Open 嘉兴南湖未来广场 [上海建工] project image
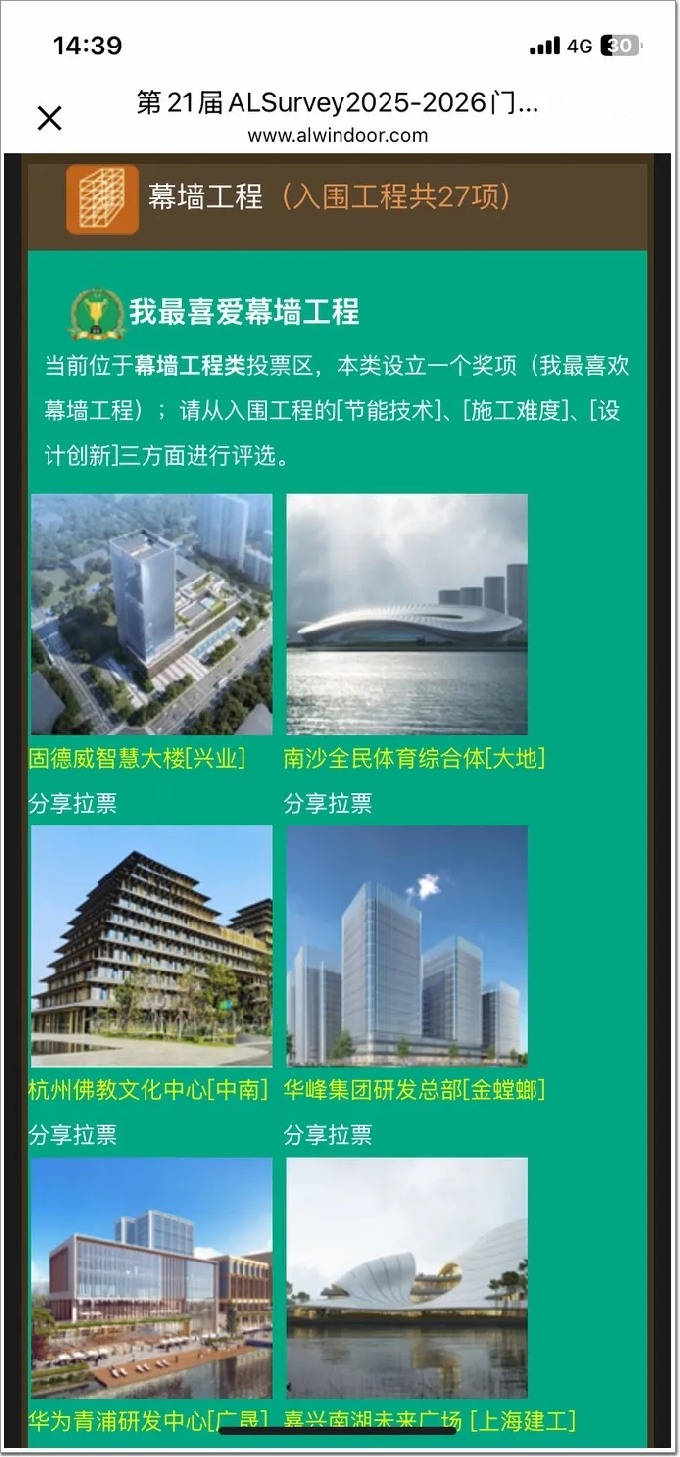The image size is (680, 1457). click(407, 1277)
